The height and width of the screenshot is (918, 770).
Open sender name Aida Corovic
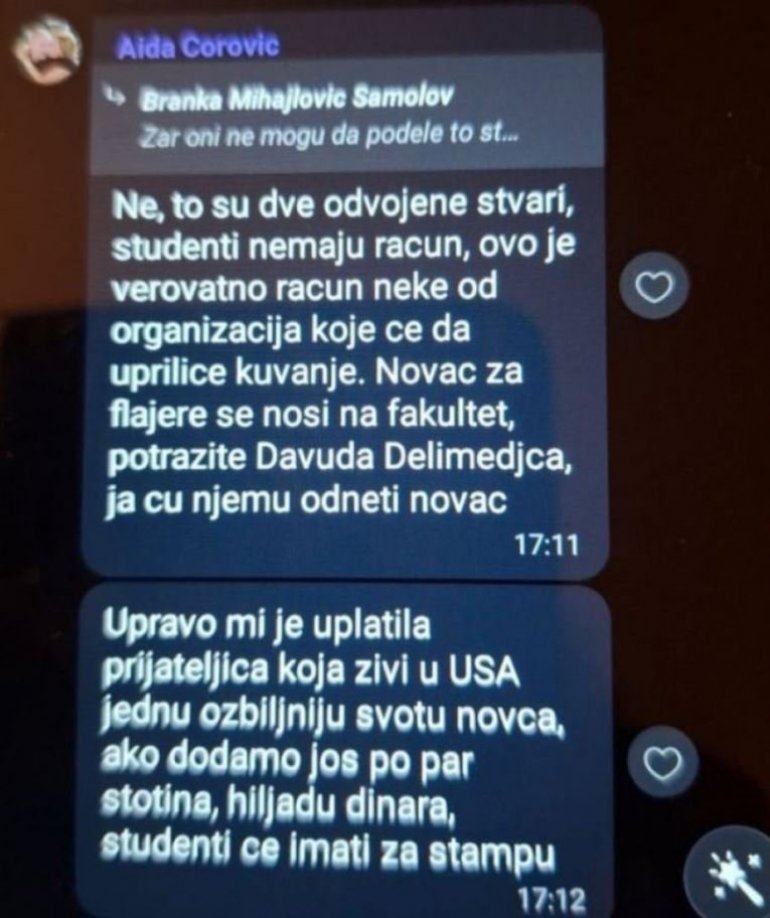[x=199, y=45]
